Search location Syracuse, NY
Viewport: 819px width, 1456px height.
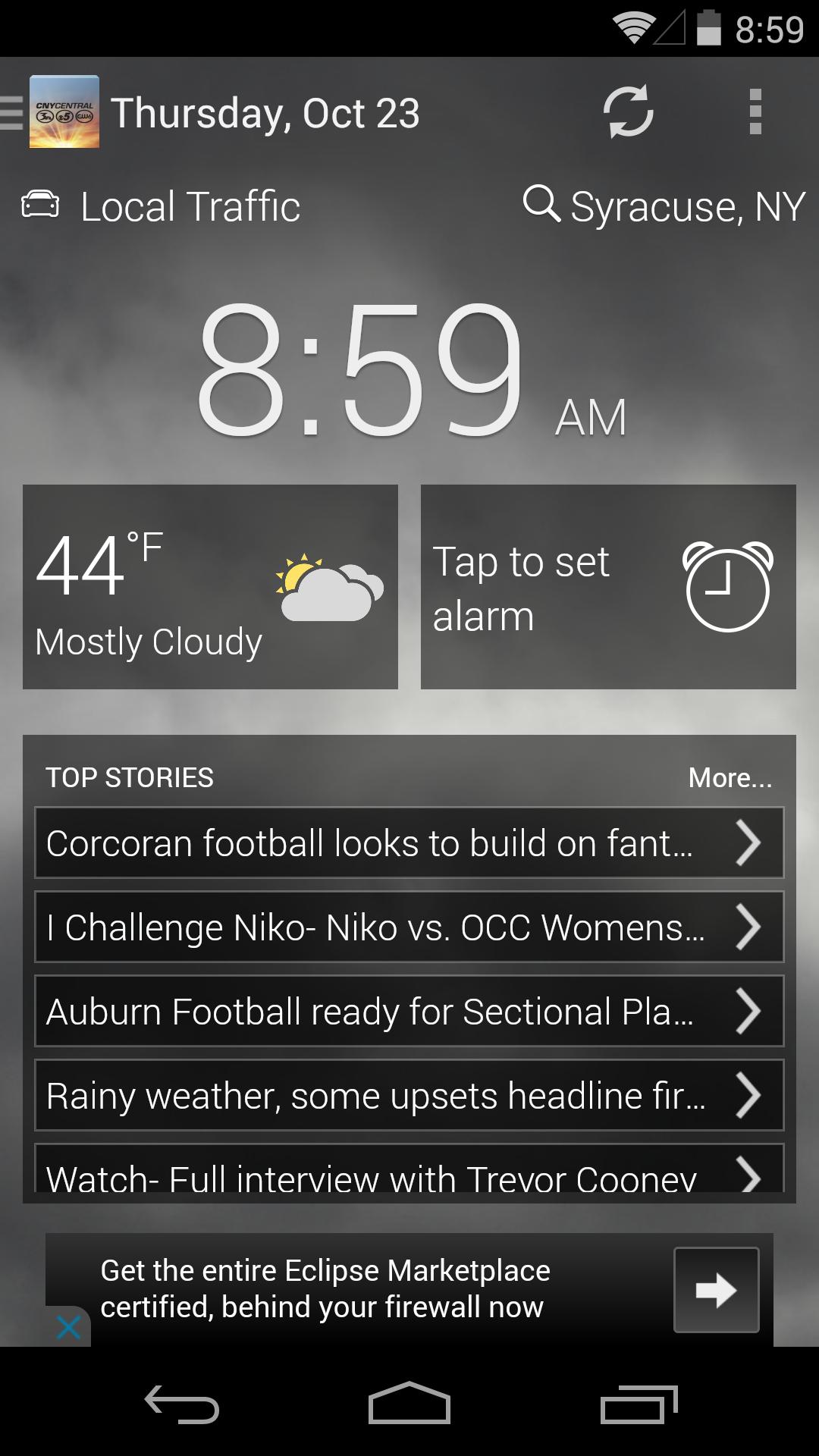tap(664, 206)
